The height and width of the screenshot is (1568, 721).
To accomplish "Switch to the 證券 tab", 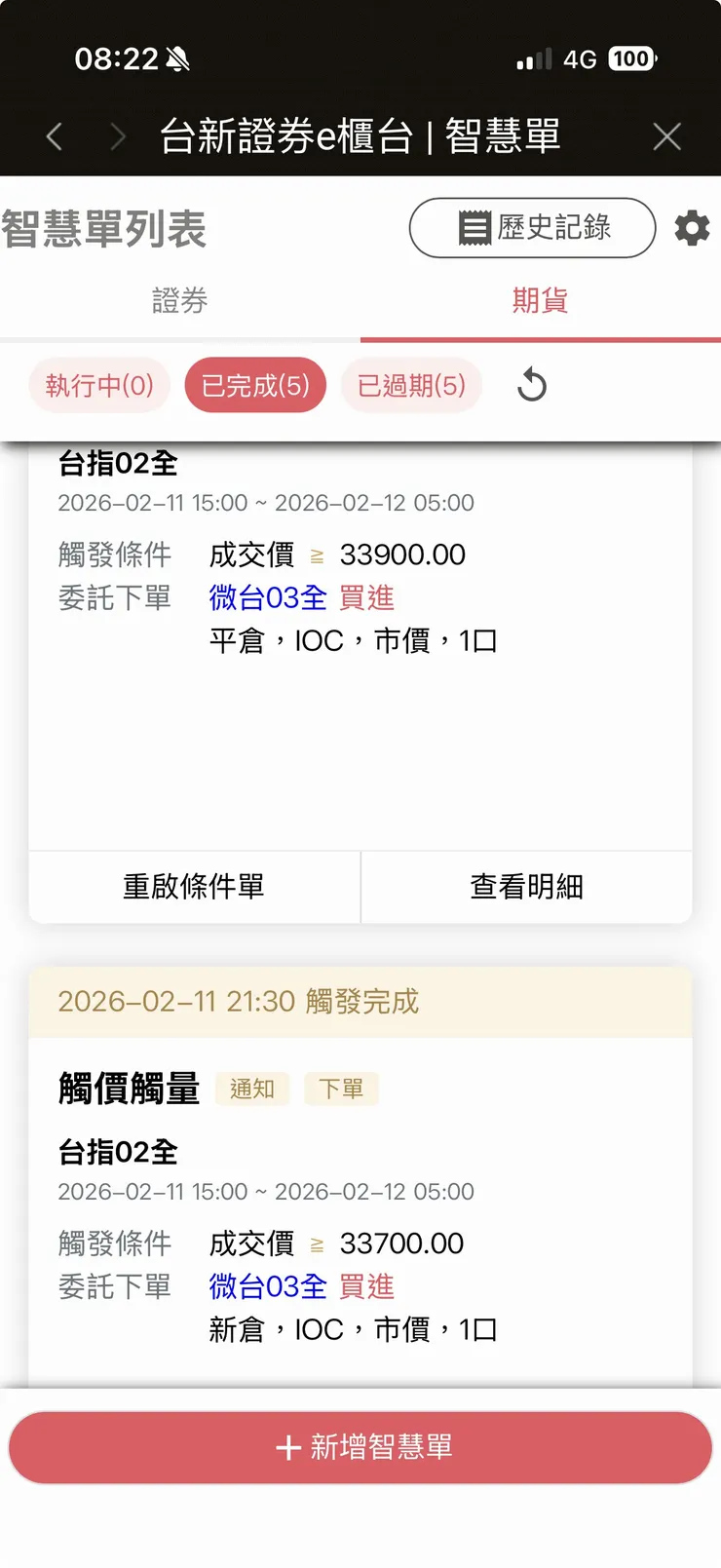I will [x=180, y=302].
